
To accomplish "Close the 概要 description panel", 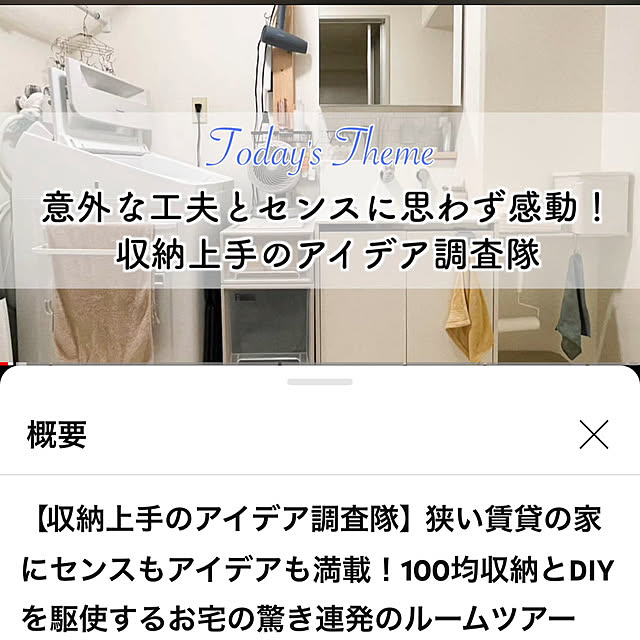I will tap(594, 434).
